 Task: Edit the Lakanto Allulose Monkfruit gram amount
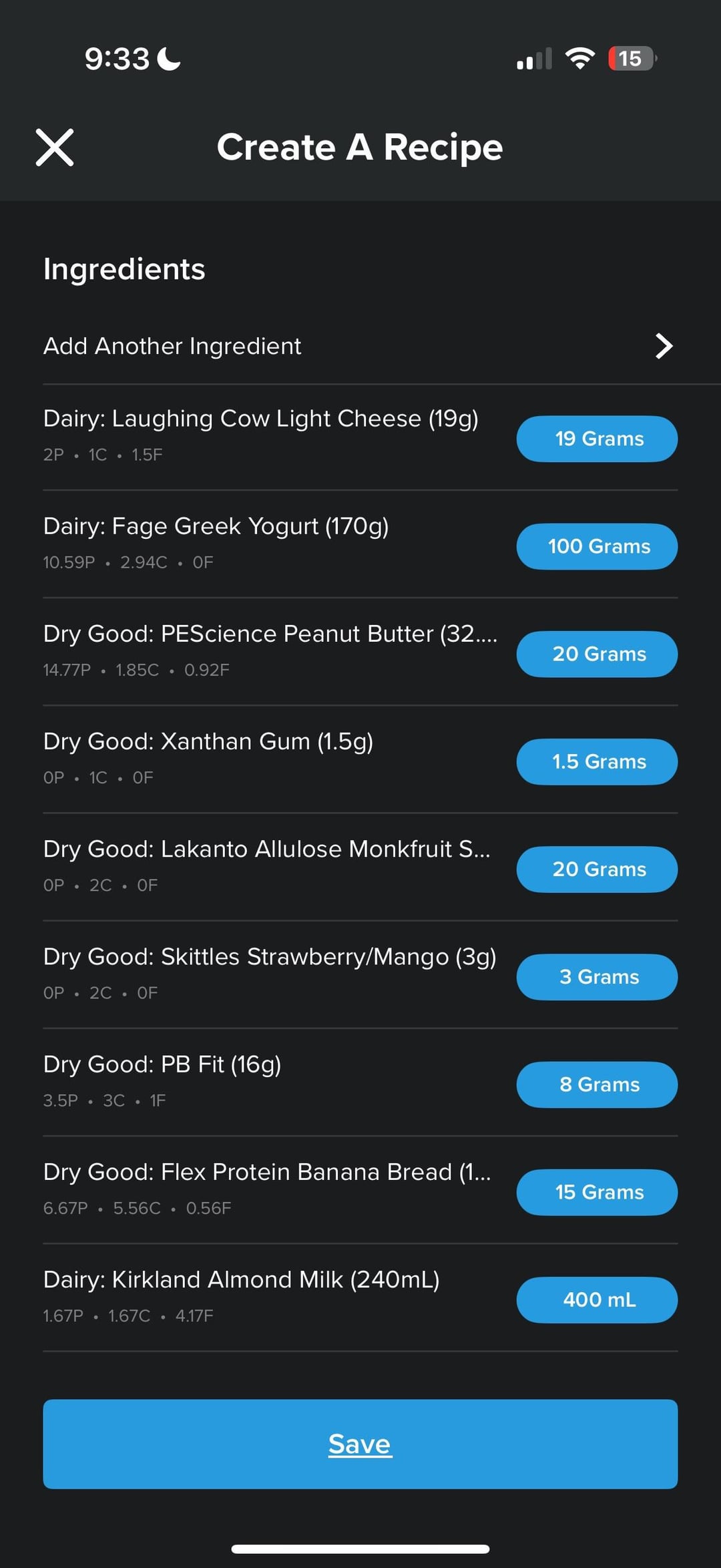coord(597,869)
